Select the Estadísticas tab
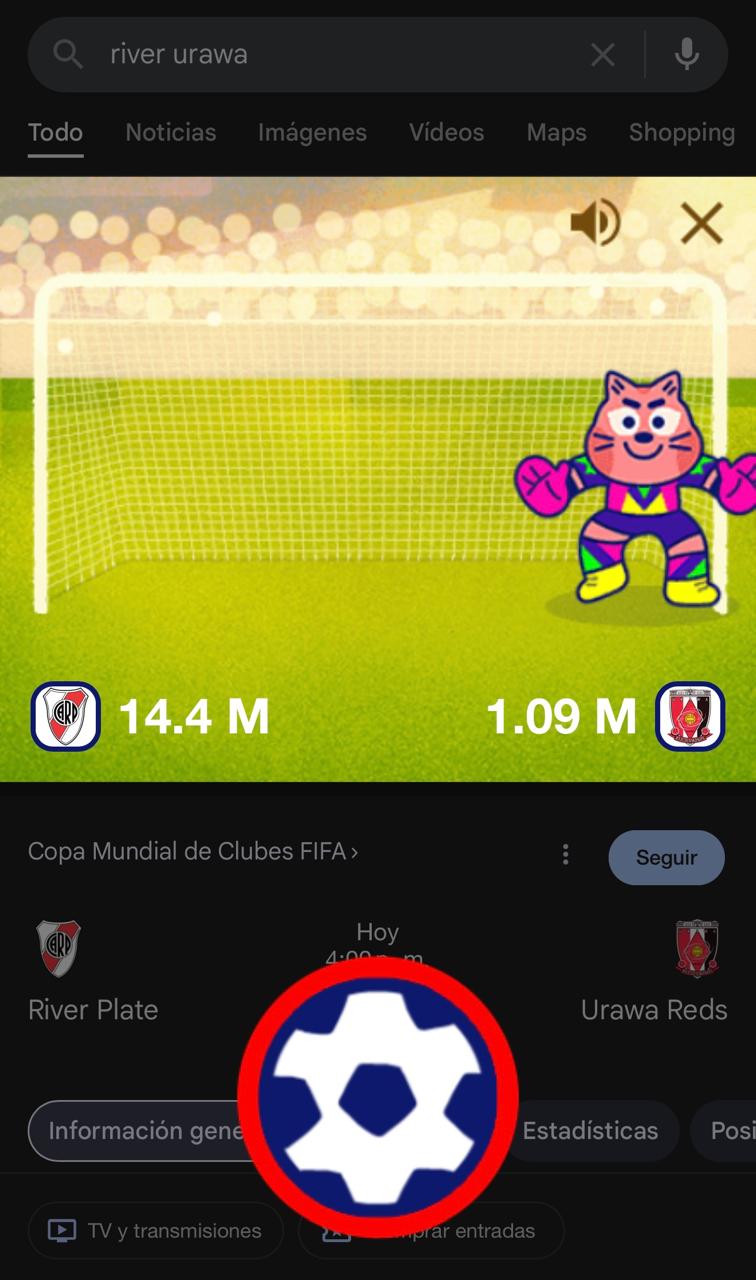 pyautogui.click(x=590, y=1130)
